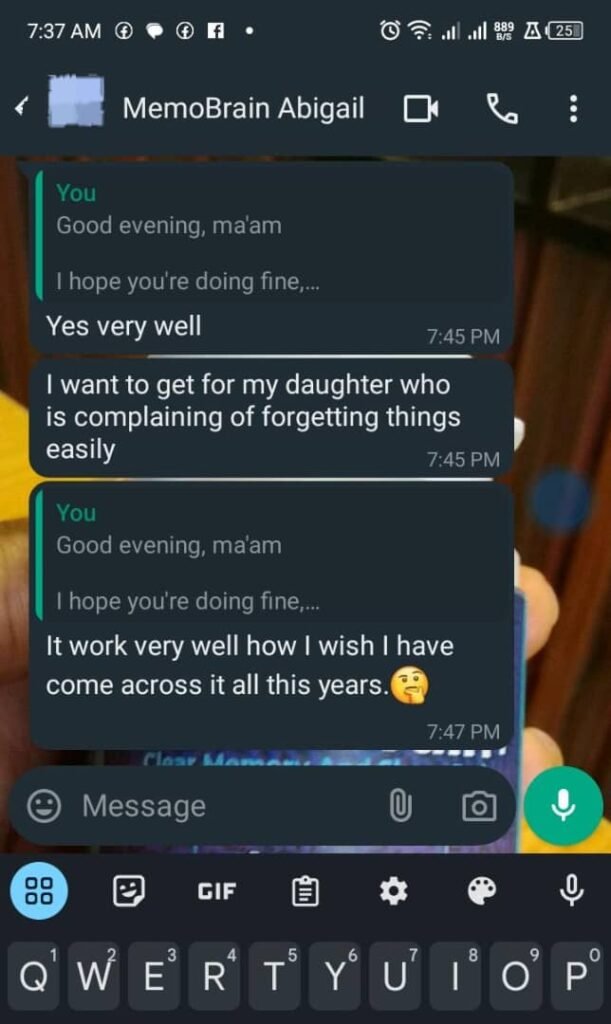Start a voice call with MemoBrain Abigail
The width and height of the screenshot is (611, 1024).
coord(502,109)
